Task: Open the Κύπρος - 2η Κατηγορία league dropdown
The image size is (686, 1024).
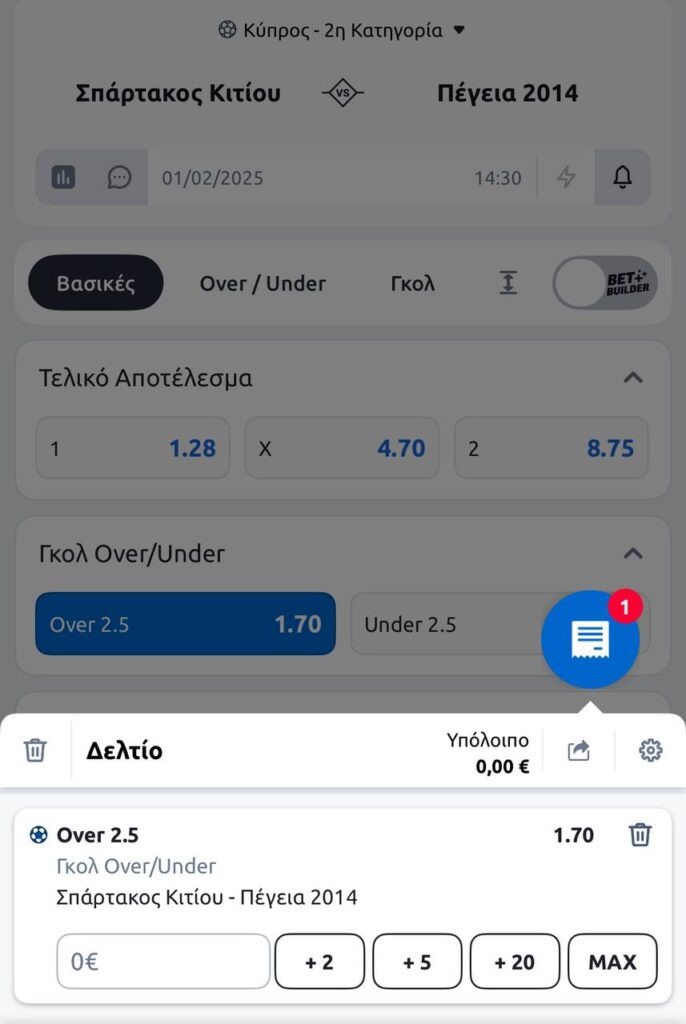Action: [343, 30]
